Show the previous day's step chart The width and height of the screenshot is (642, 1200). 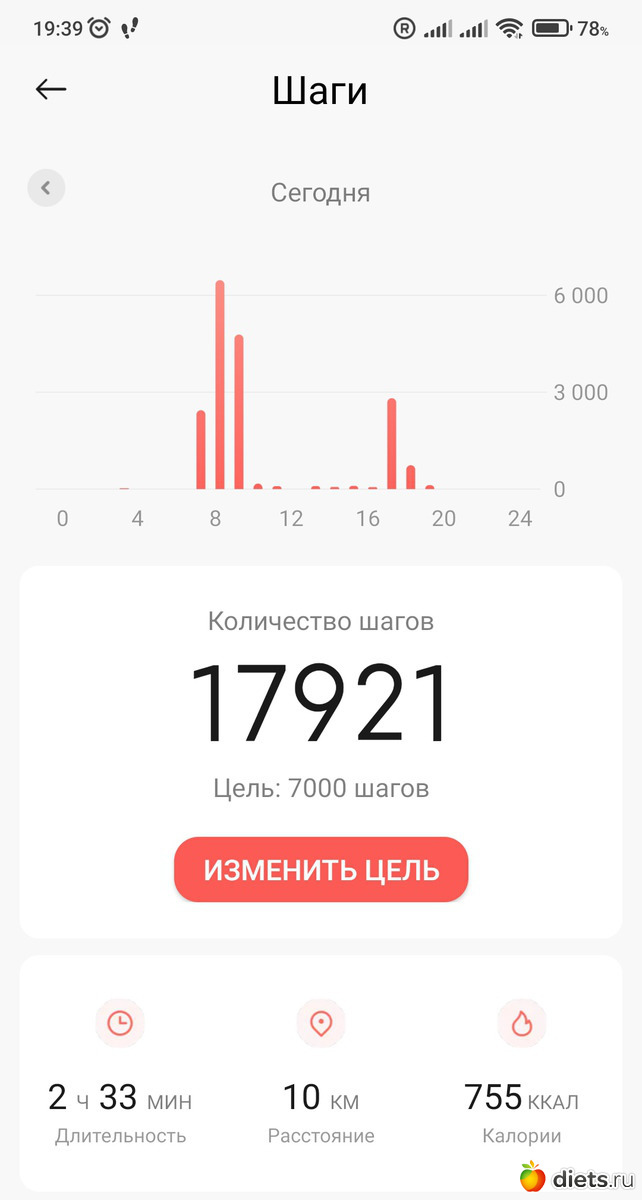coord(46,188)
